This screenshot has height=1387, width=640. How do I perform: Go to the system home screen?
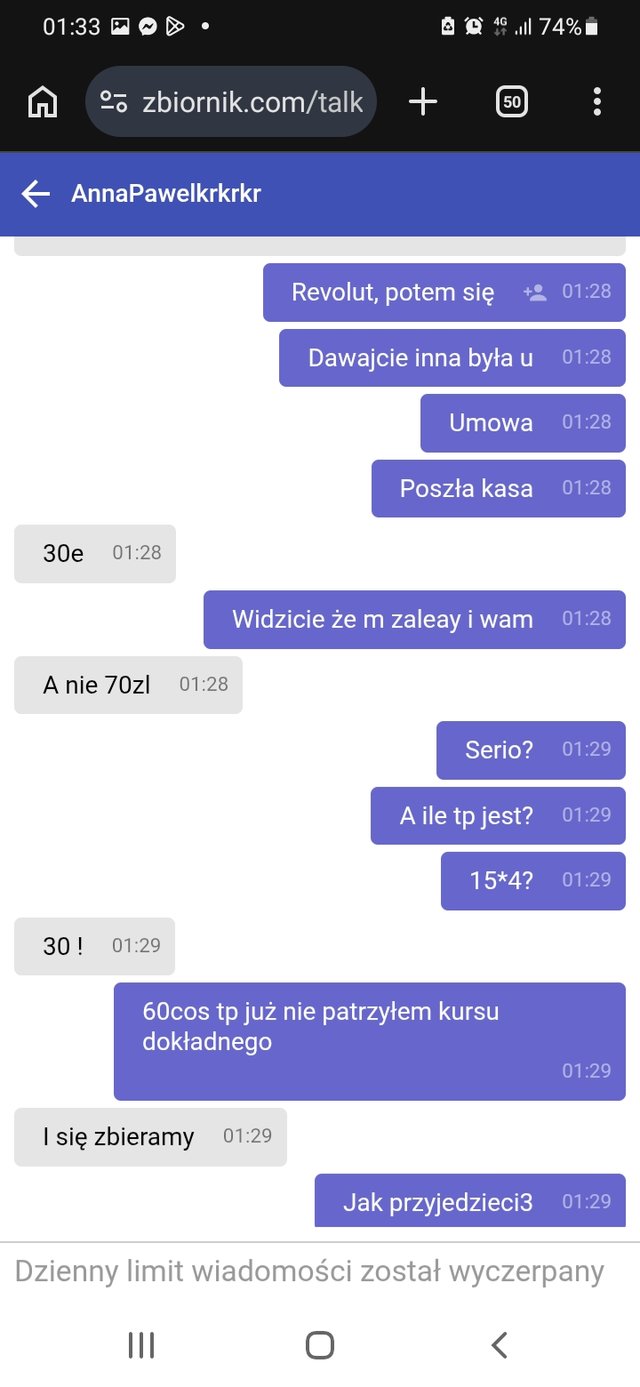click(x=320, y=1345)
